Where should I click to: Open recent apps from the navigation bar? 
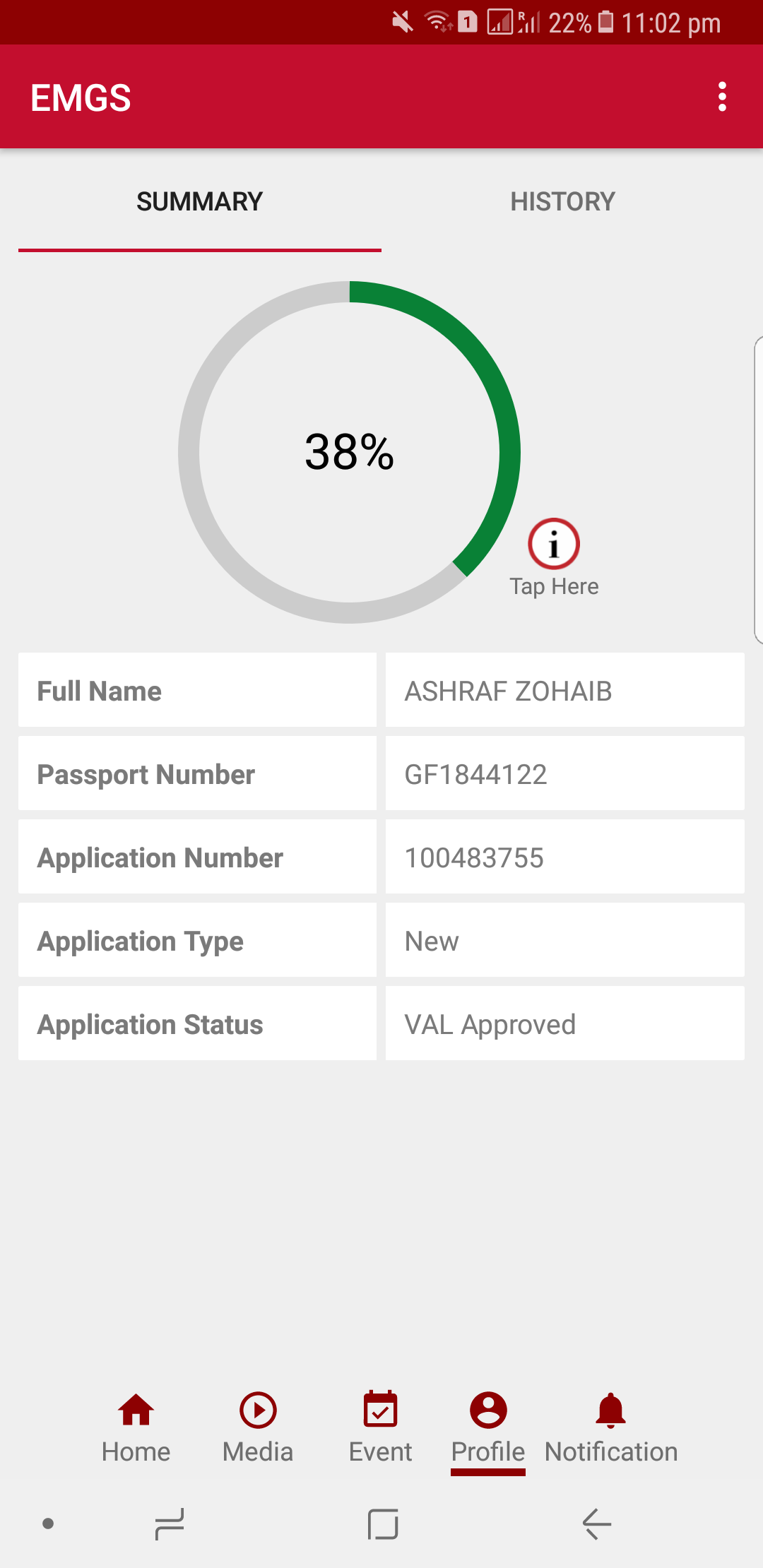pyautogui.click(x=170, y=1524)
